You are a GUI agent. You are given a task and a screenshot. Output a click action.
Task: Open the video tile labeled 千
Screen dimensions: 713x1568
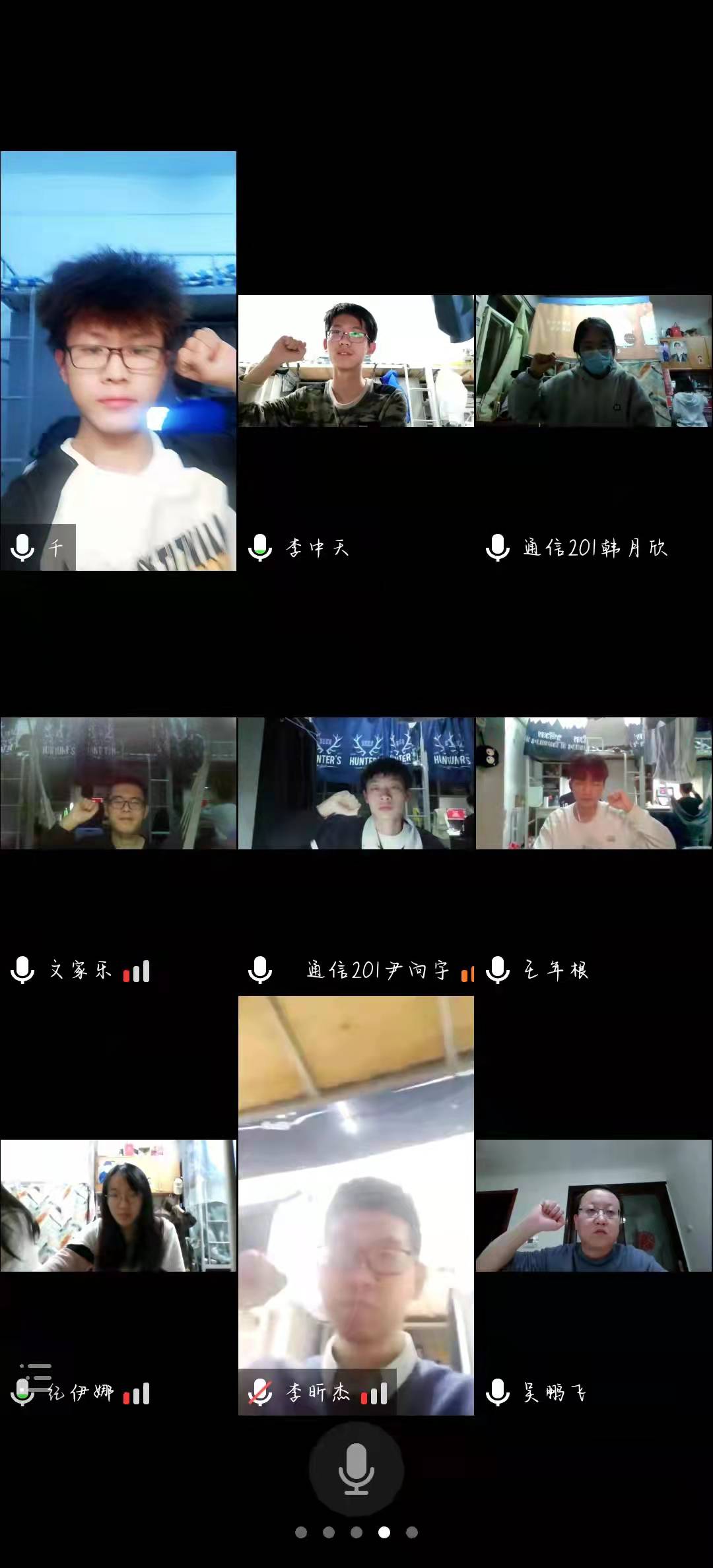(118, 361)
